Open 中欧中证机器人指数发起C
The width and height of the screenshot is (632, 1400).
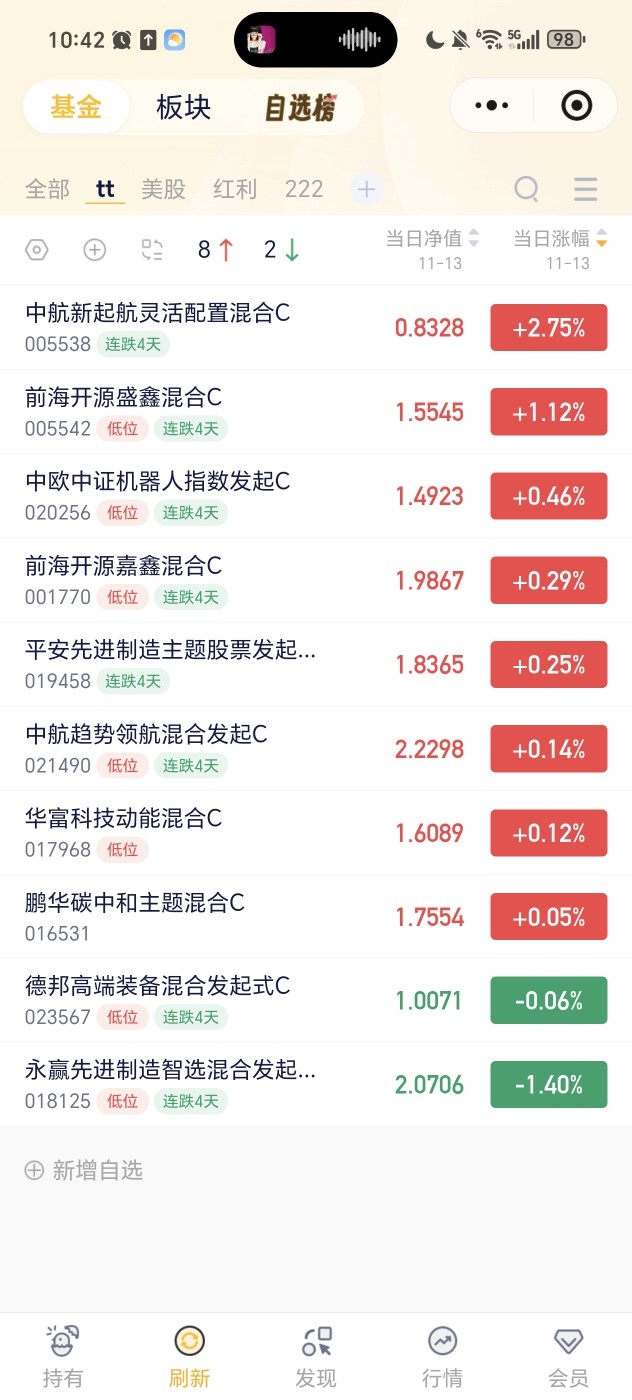click(x=158, y=482)
